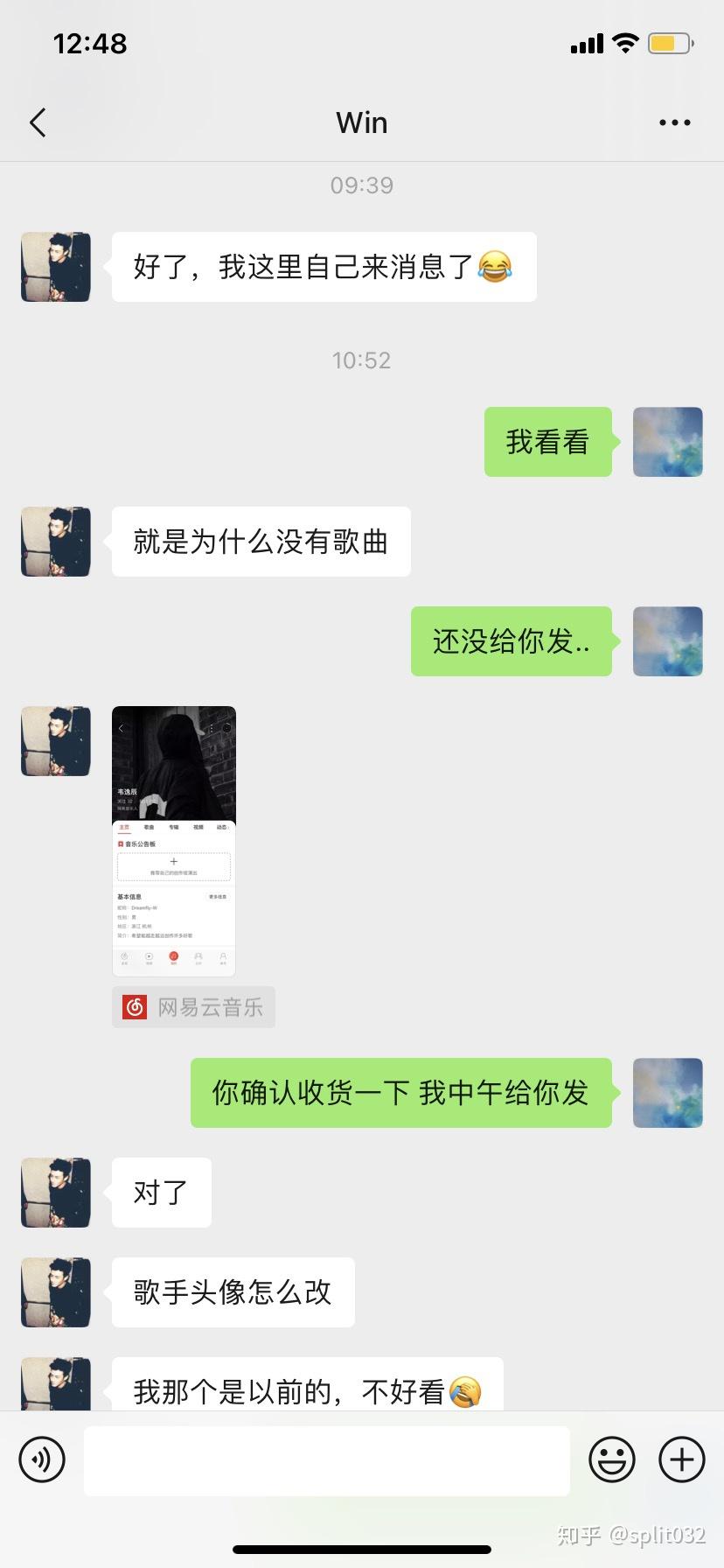Viewport: 724px width, 1568px height.
Task: Tap Win's profile avatar beside his message
Action: click(x=54, y=542)
